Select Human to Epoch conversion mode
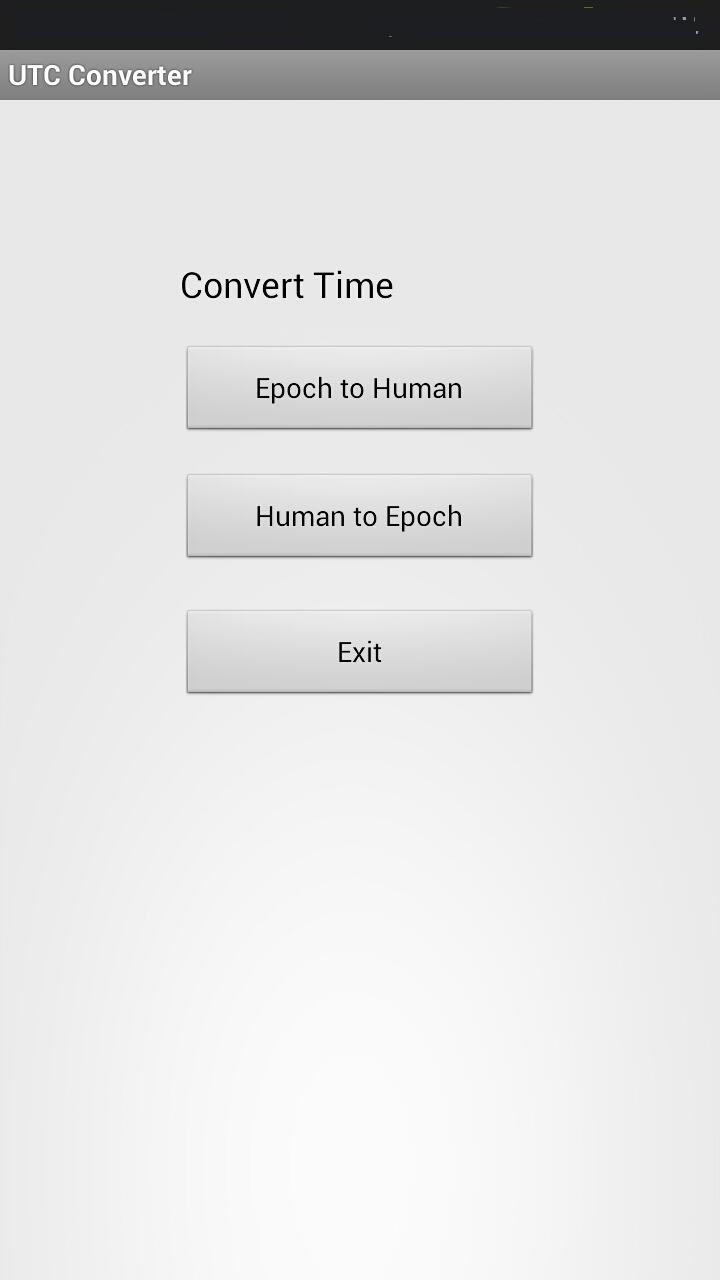Viewport: 720px width, 1280px height. [359, 515]
